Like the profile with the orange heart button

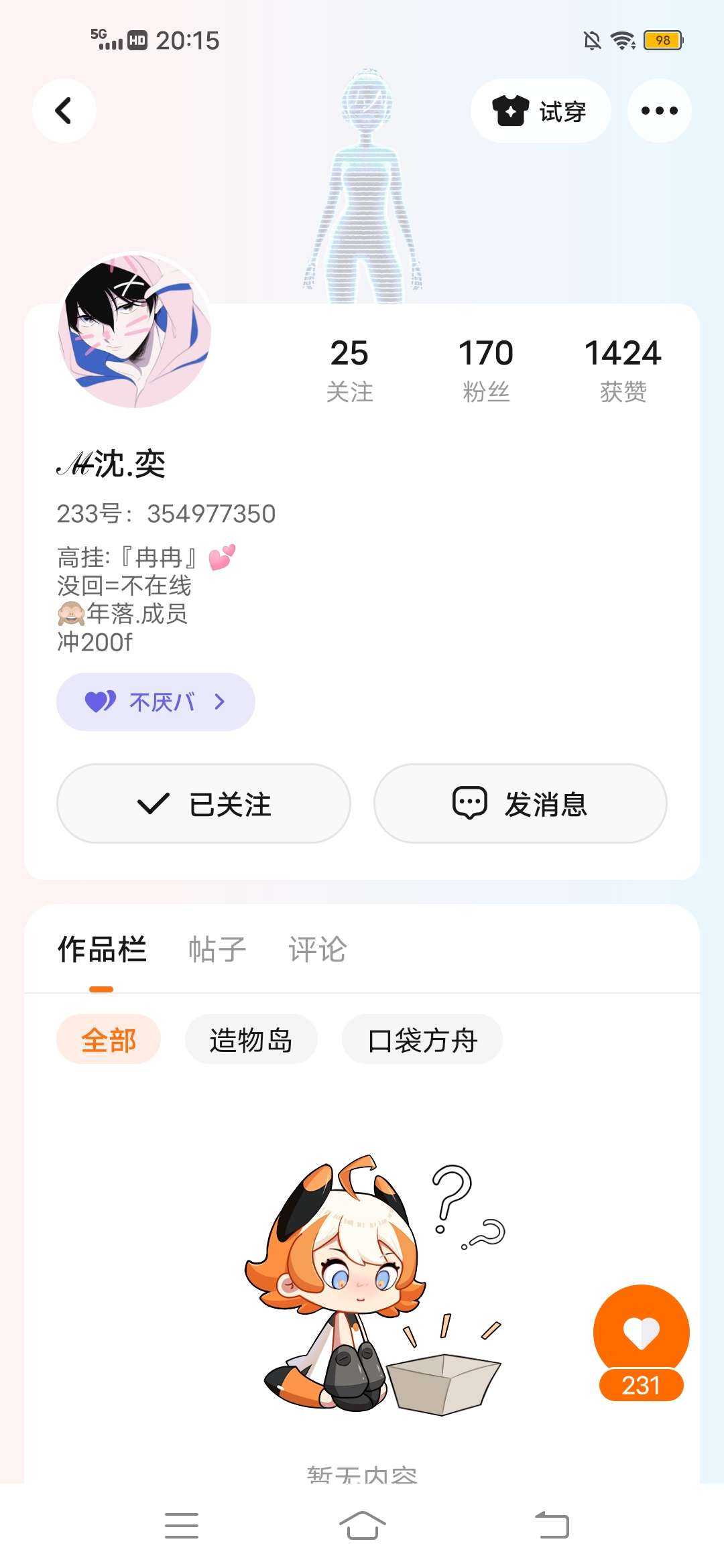coord(641,1332)
